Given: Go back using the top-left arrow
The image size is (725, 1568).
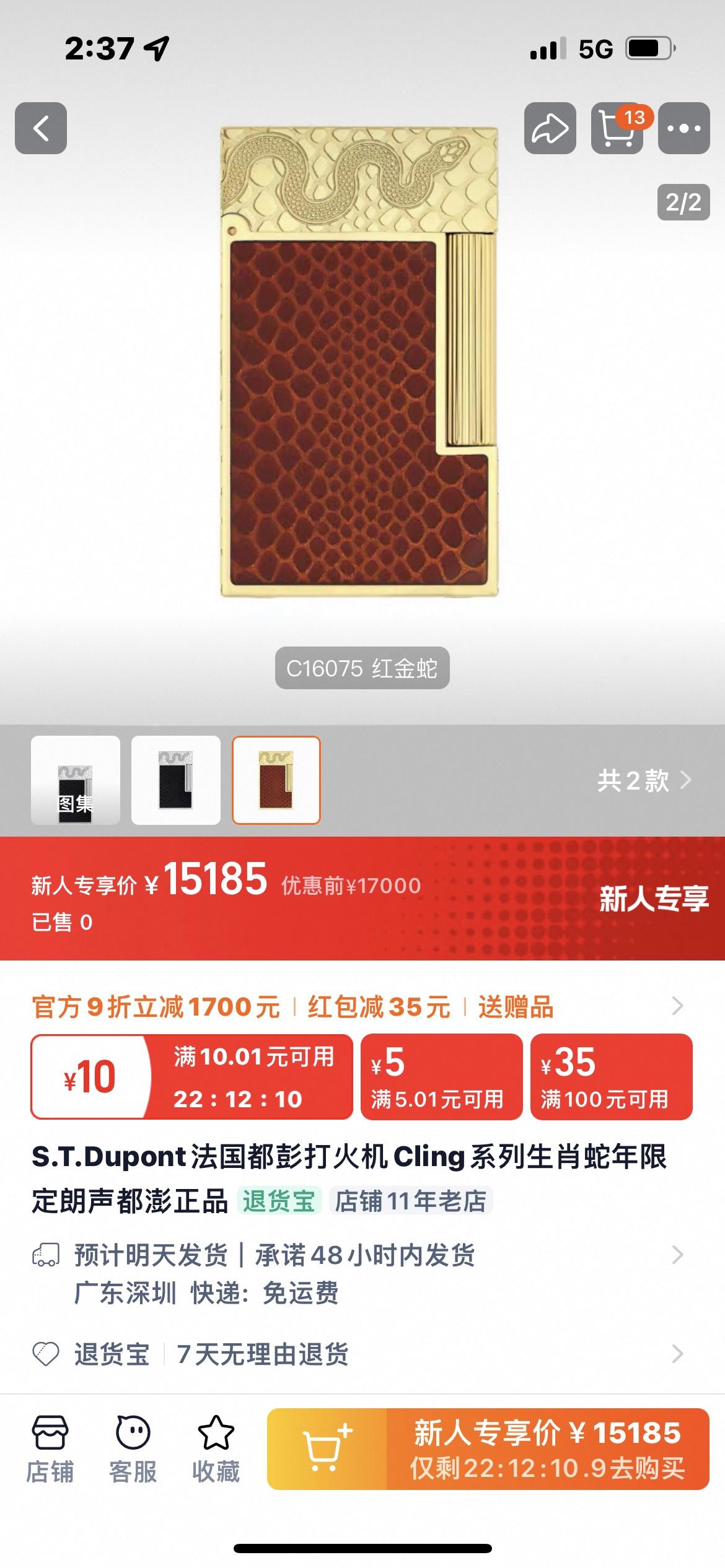Looking at the screenshot, I should pyautogui.click(x=41, y=128).
